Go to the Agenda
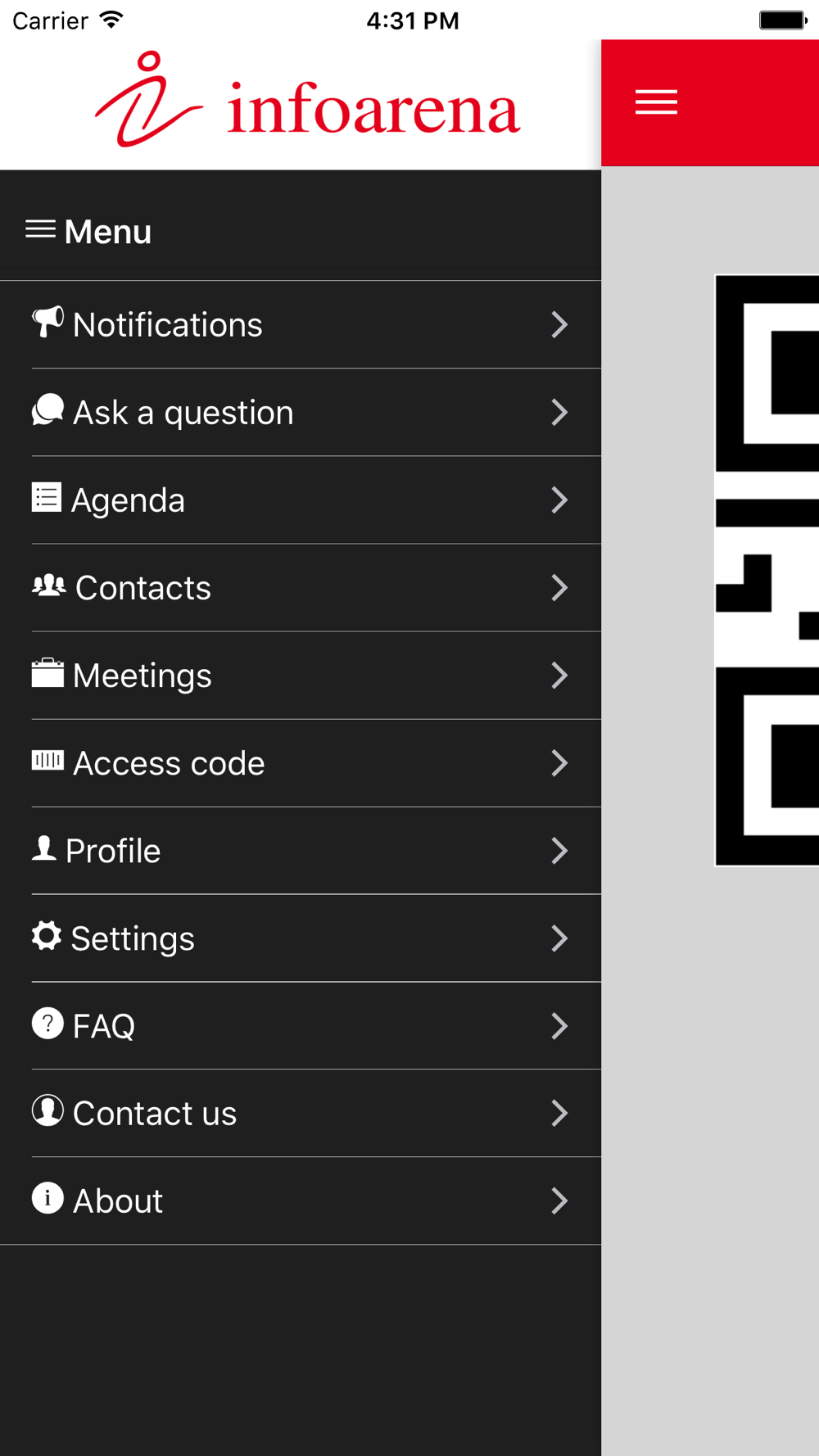The image size is (819, 1456). pos(301,500)
